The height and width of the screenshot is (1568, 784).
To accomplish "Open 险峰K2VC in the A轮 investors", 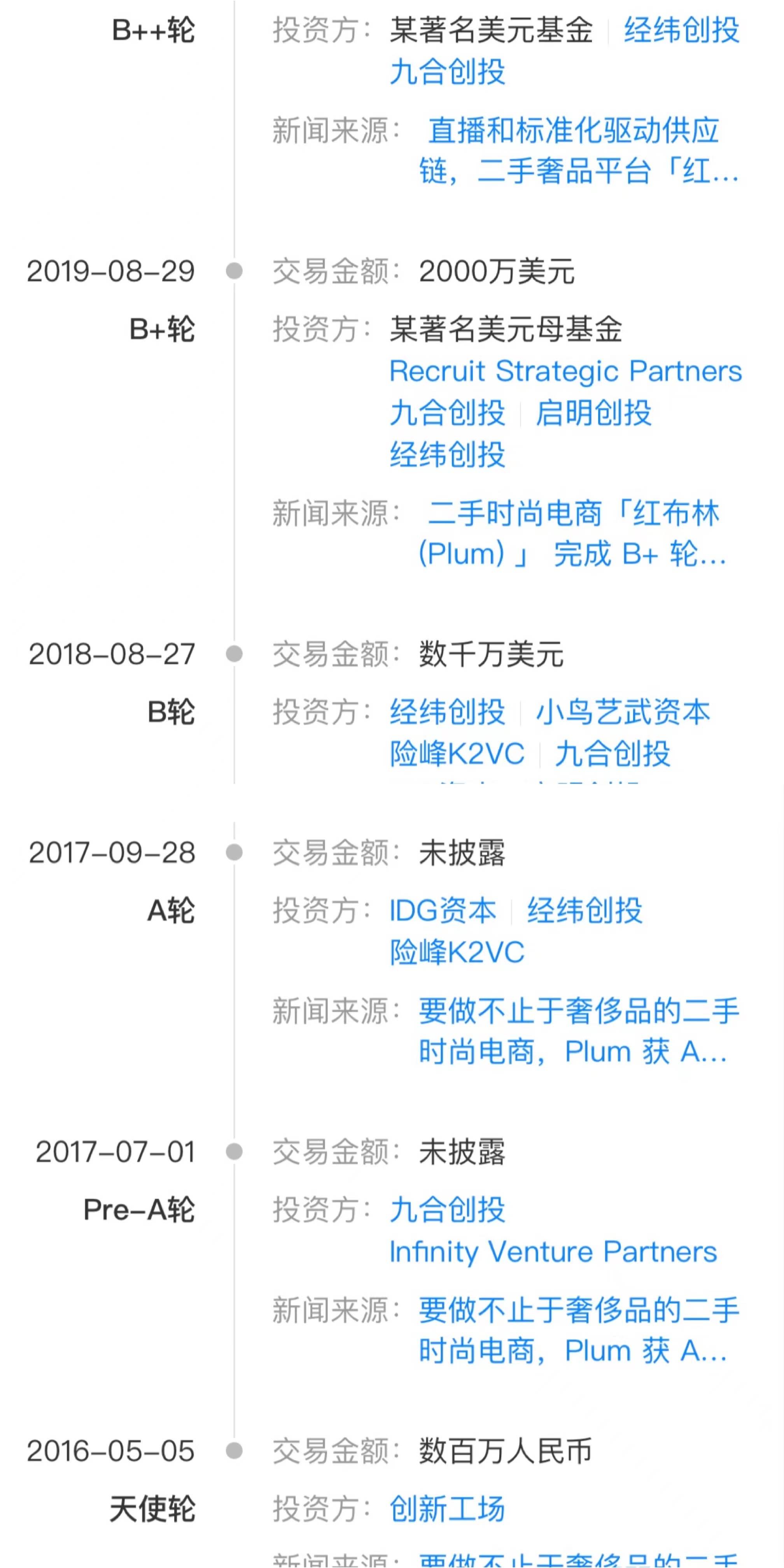I will 457,952.
